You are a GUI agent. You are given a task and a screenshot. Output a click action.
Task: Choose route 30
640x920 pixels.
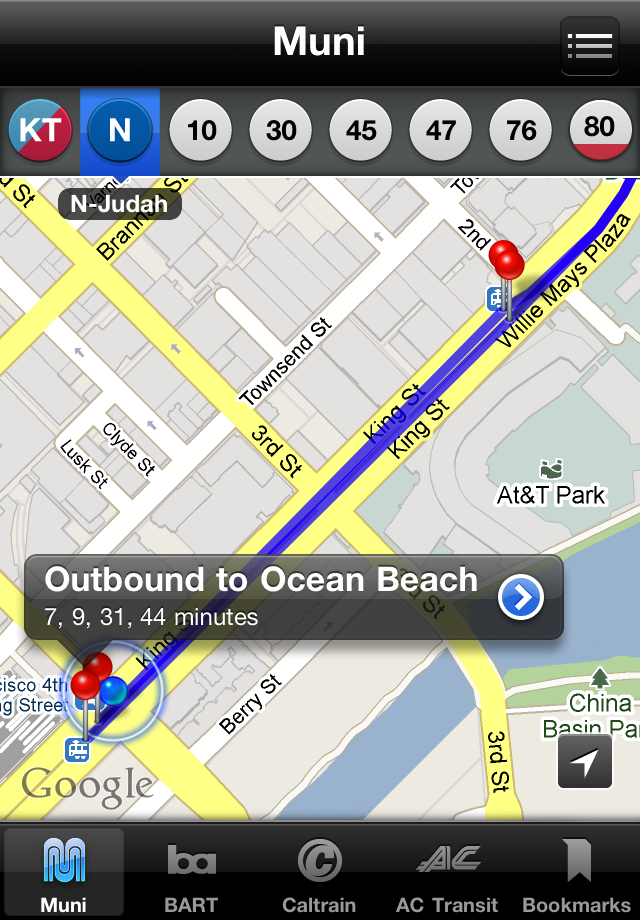click(281, 131)
